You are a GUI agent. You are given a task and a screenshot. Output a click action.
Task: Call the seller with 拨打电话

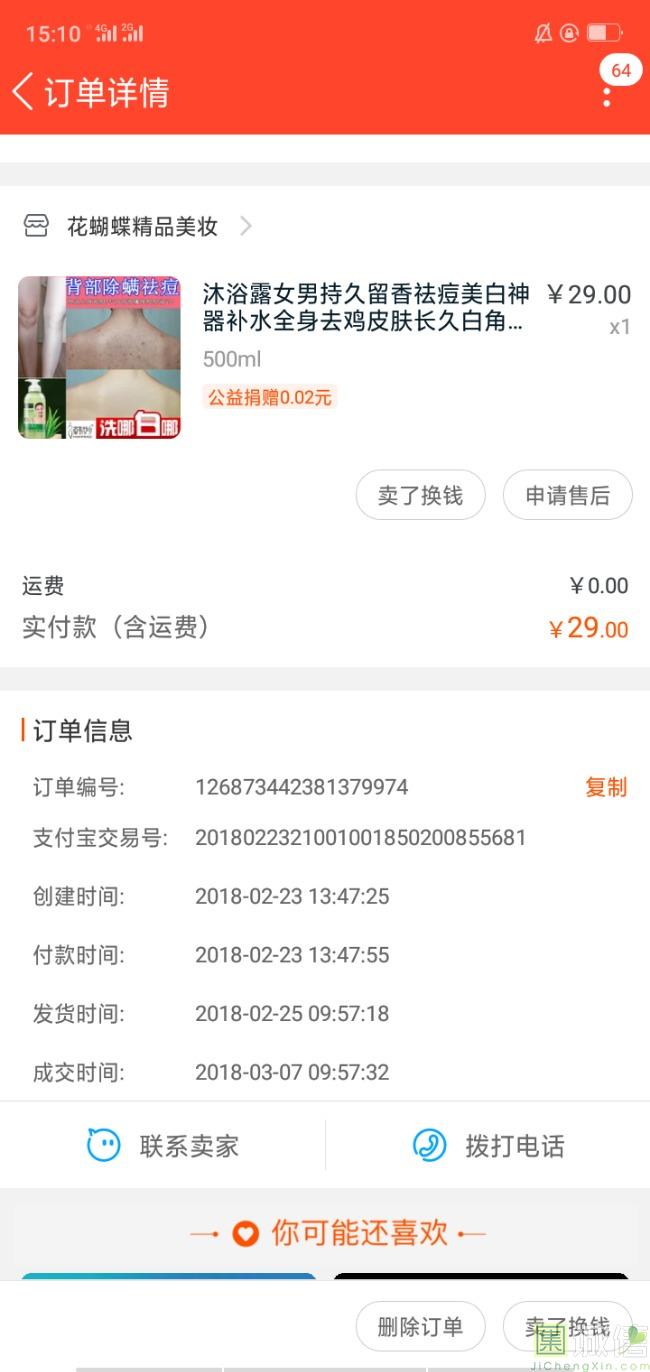[x=488, y=1145]
